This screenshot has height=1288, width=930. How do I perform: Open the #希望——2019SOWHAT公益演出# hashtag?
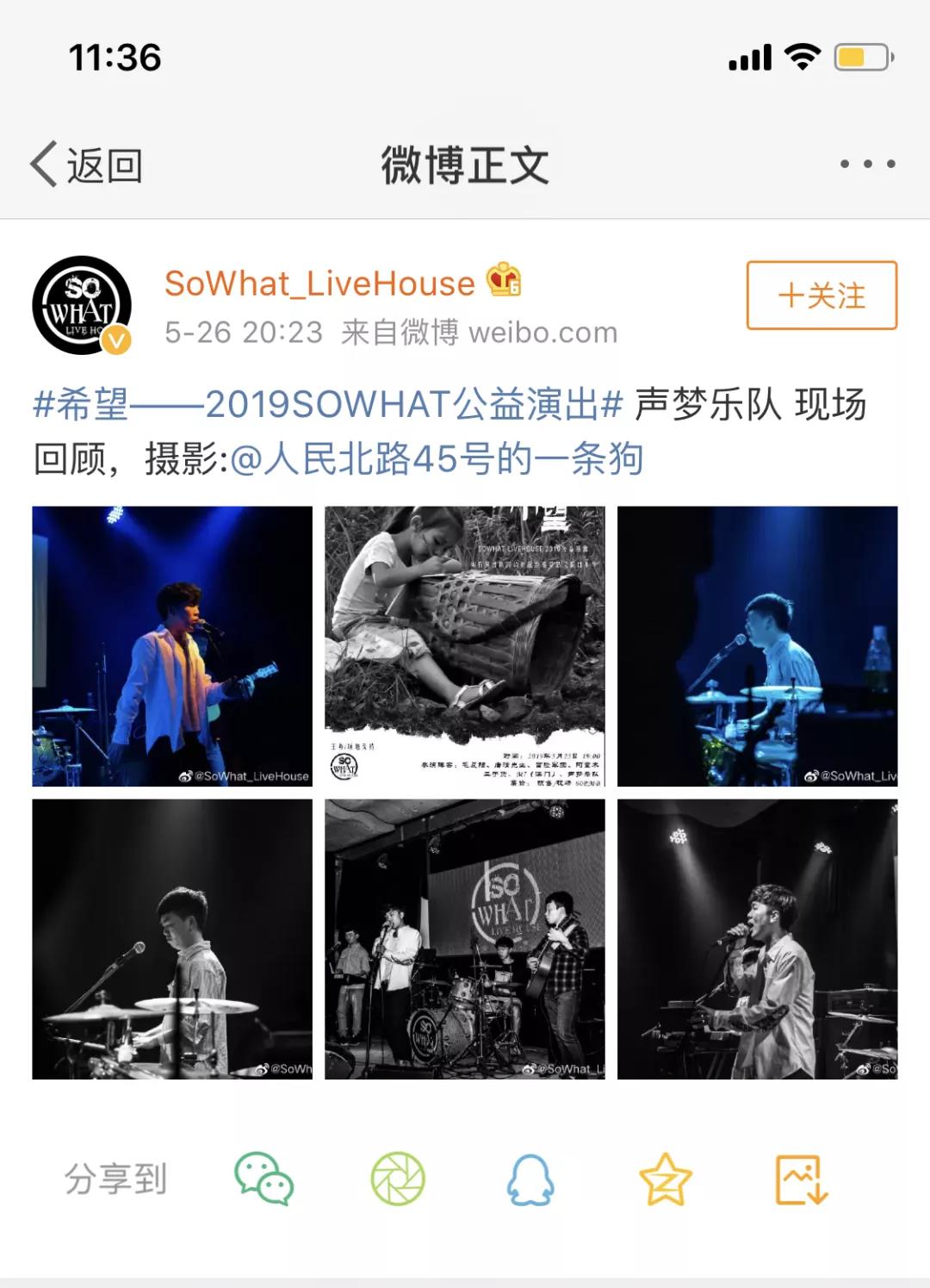(327, 404)
